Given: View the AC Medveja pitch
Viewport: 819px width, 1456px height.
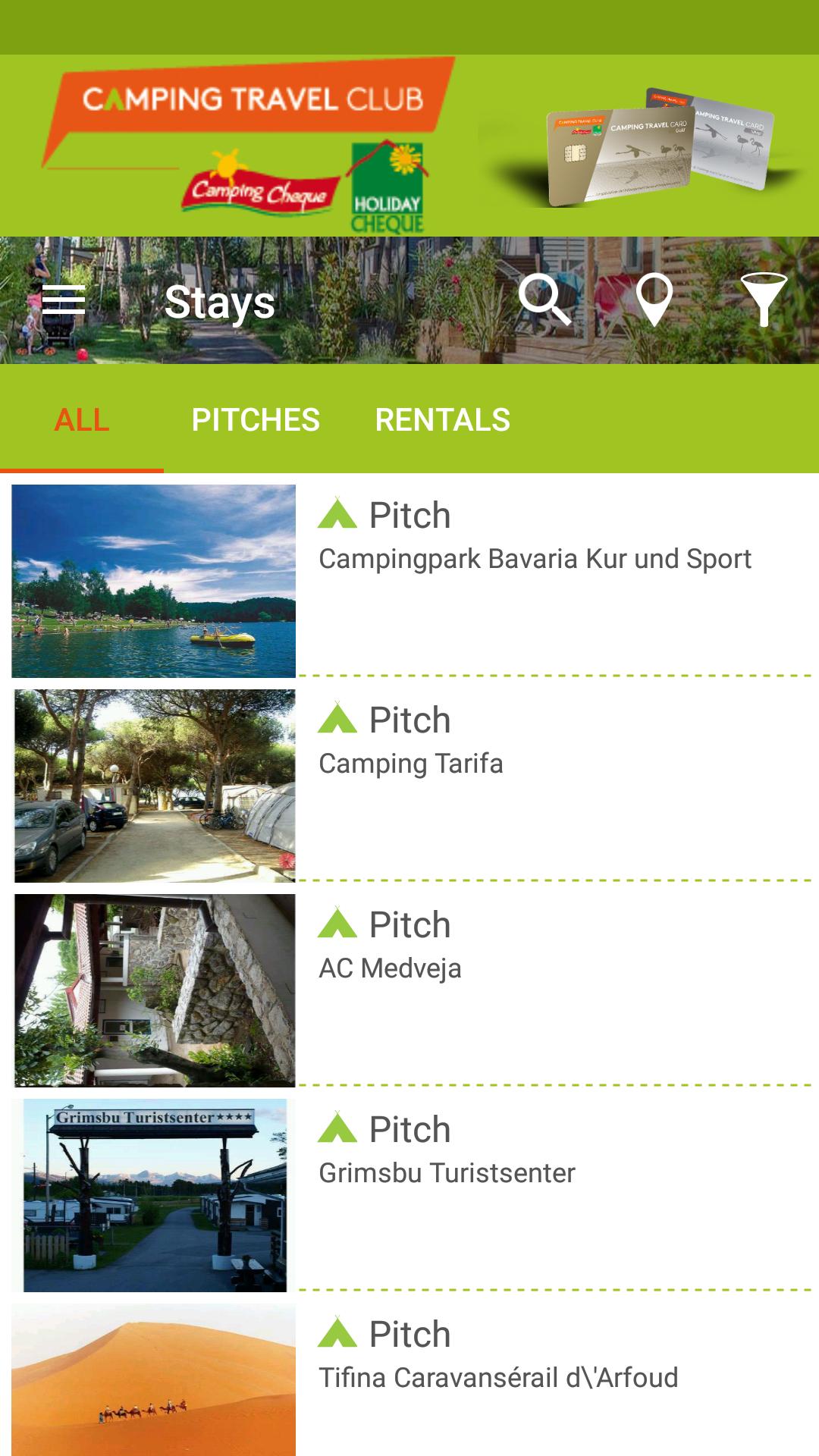Looking at the screenshot, I should (390, 968).
